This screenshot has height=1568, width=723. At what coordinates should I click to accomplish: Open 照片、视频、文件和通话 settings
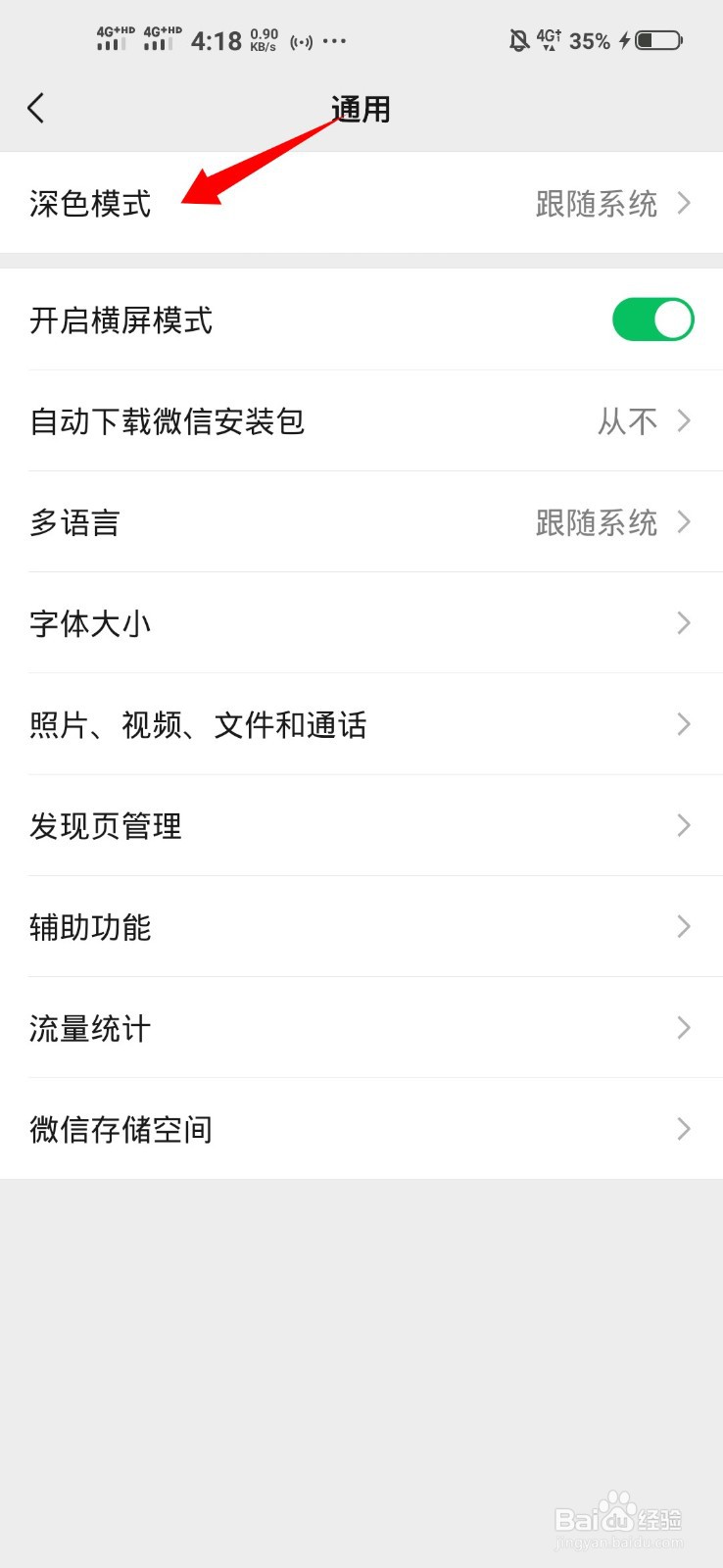361,724
